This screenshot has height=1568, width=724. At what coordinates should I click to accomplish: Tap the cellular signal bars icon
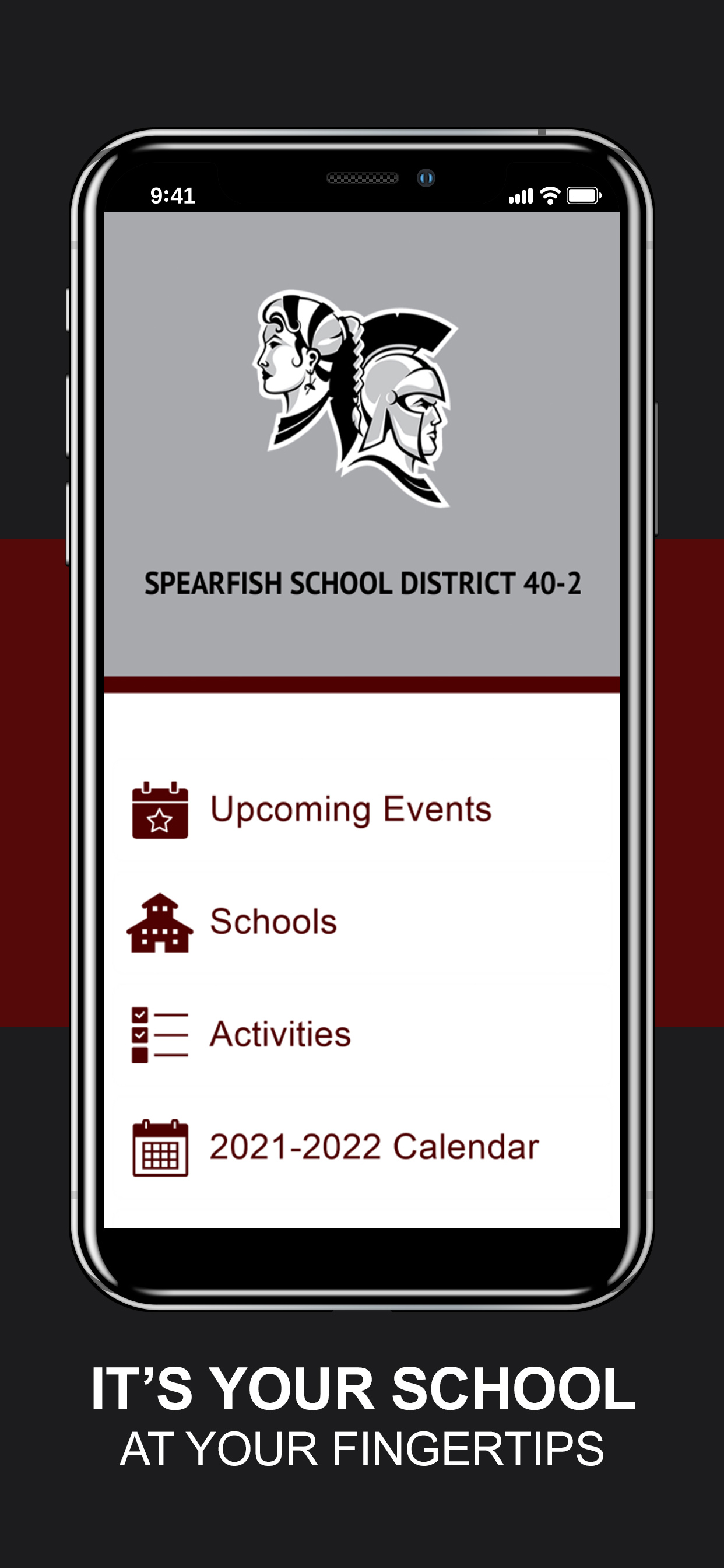click(521, 196)
